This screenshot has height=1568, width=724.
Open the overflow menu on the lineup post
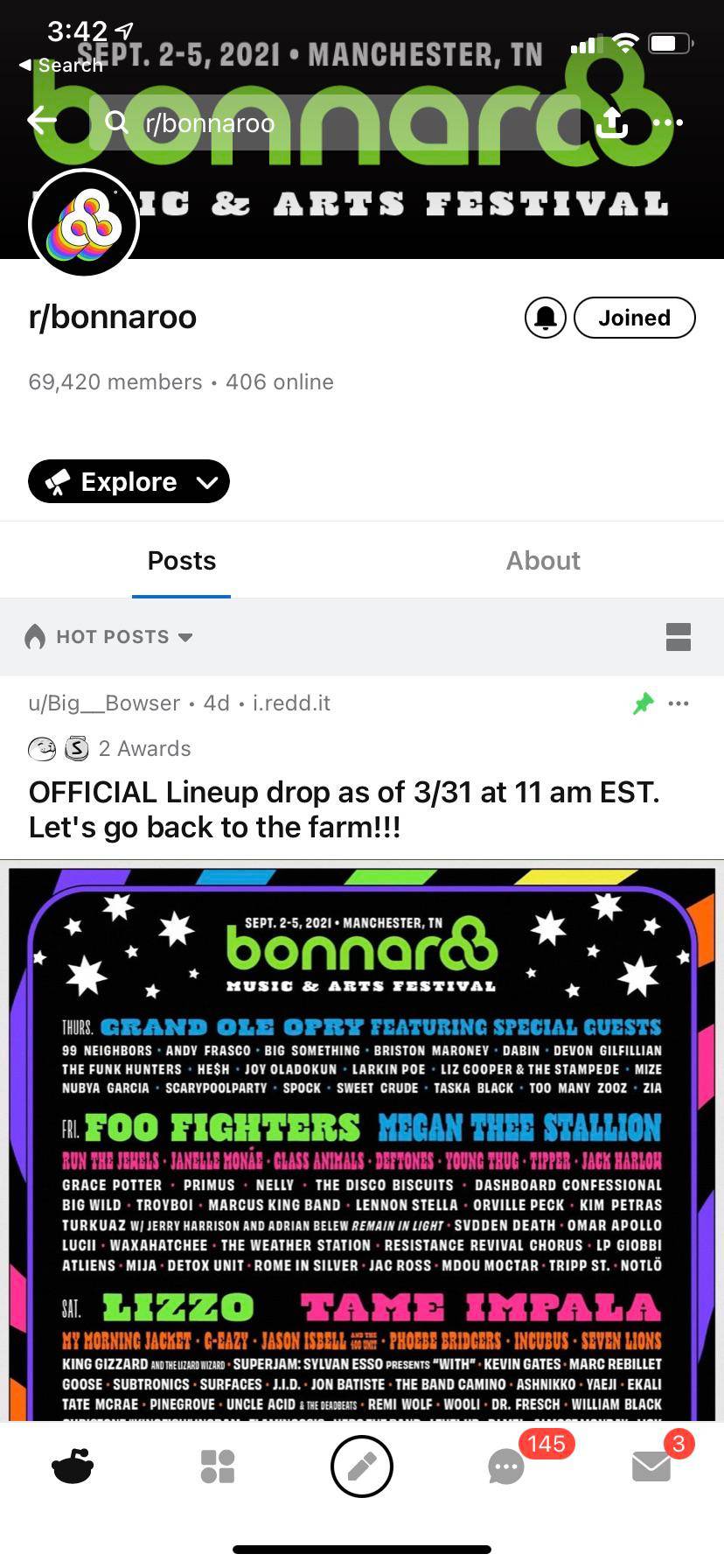coord(679,703)
